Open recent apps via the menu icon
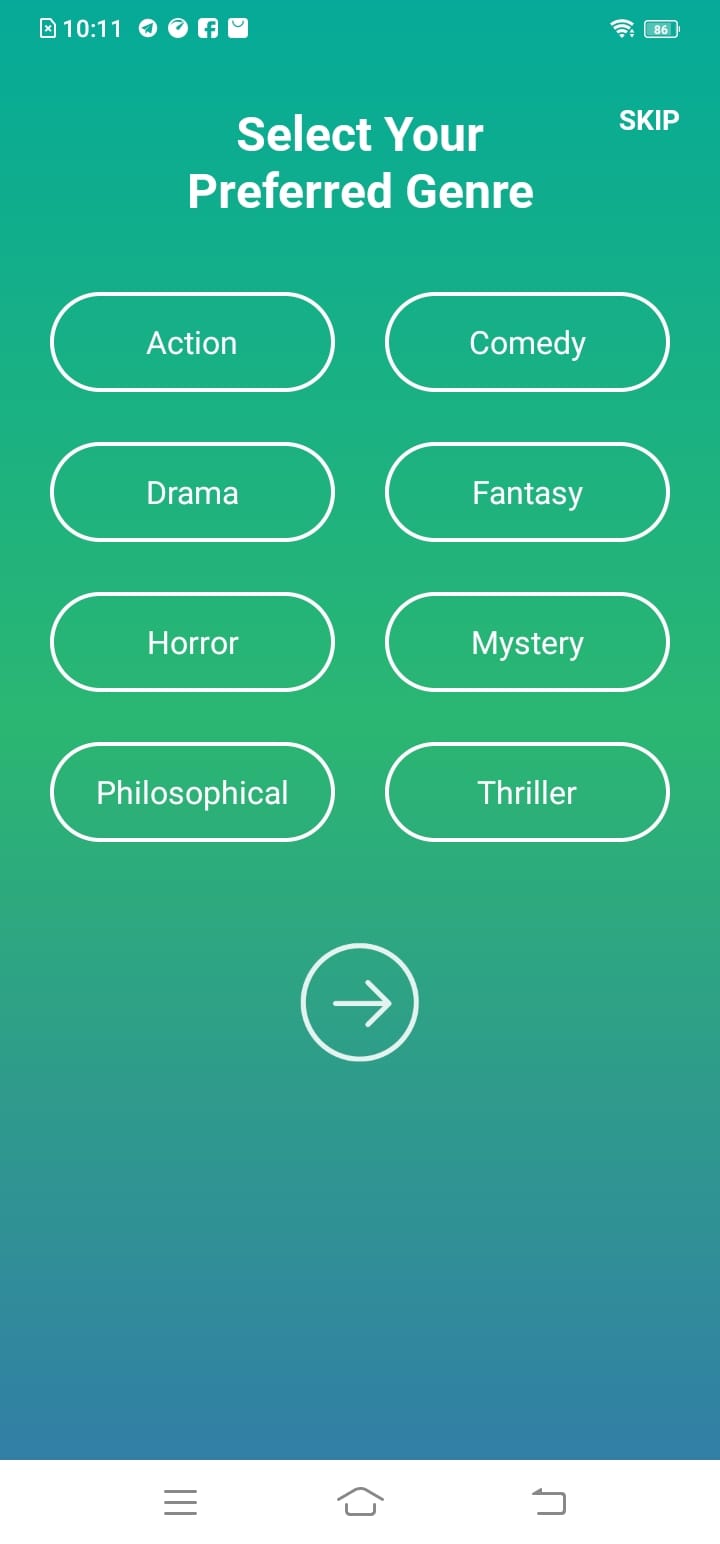 180,1501
